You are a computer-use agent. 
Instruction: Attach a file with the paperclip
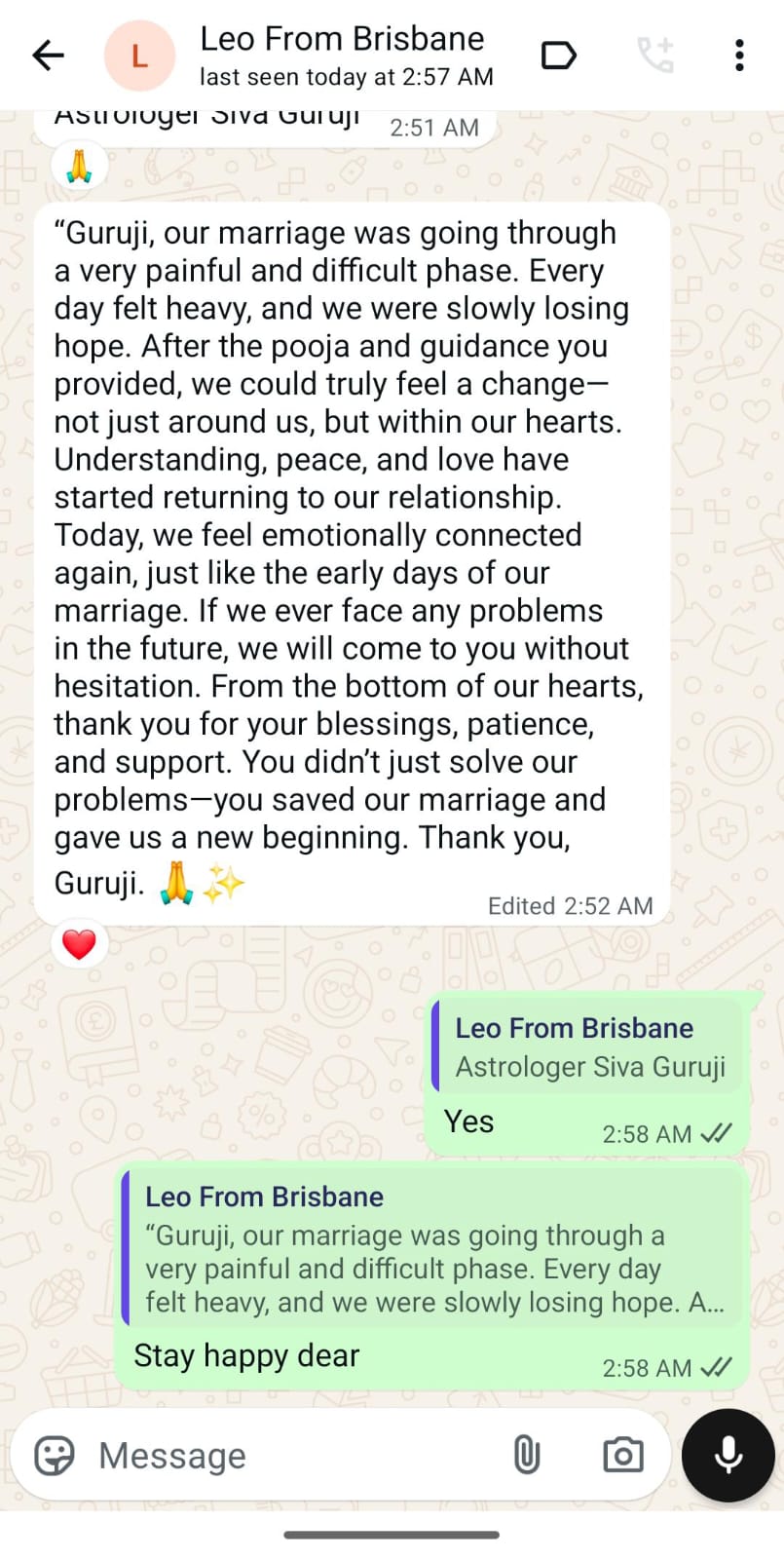pyautogui.click(x=526, y=1456)
